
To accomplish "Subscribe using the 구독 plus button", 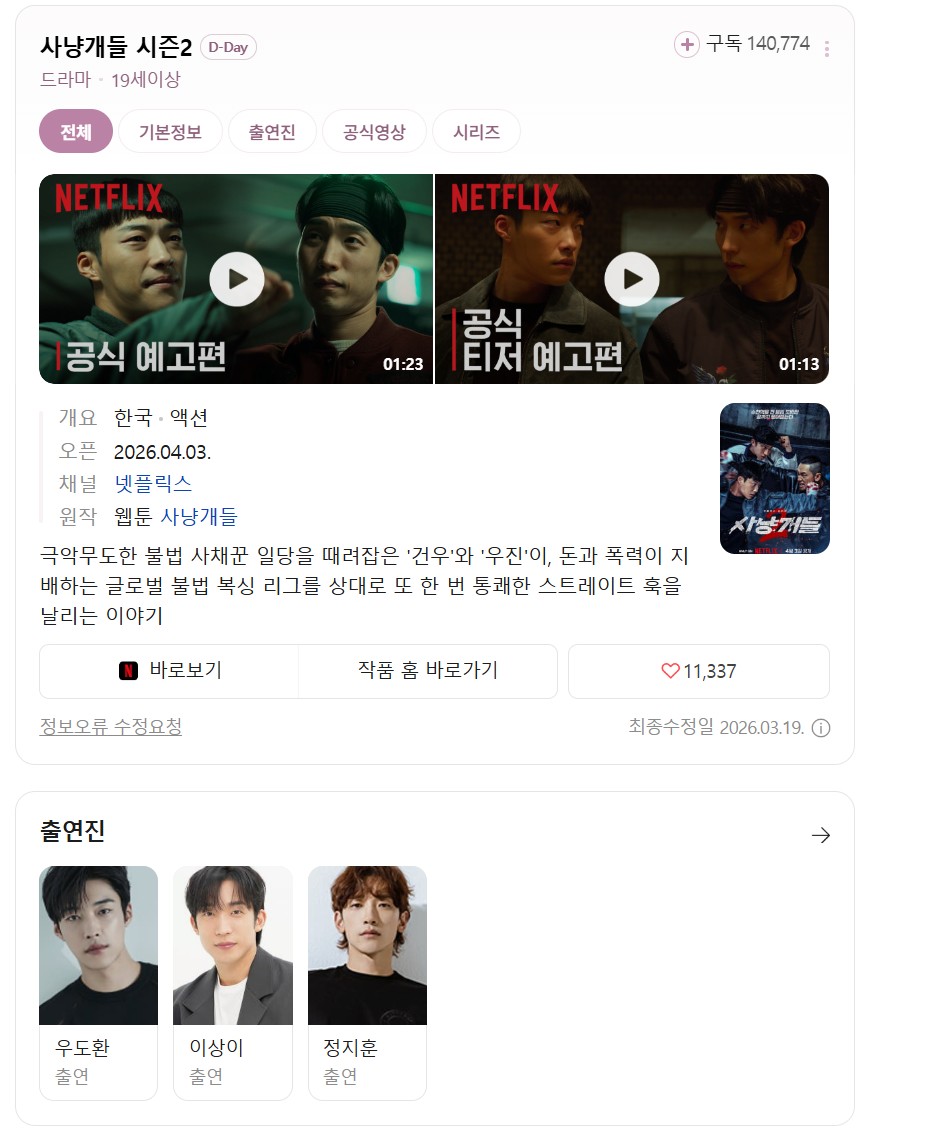I will point(686,45).
